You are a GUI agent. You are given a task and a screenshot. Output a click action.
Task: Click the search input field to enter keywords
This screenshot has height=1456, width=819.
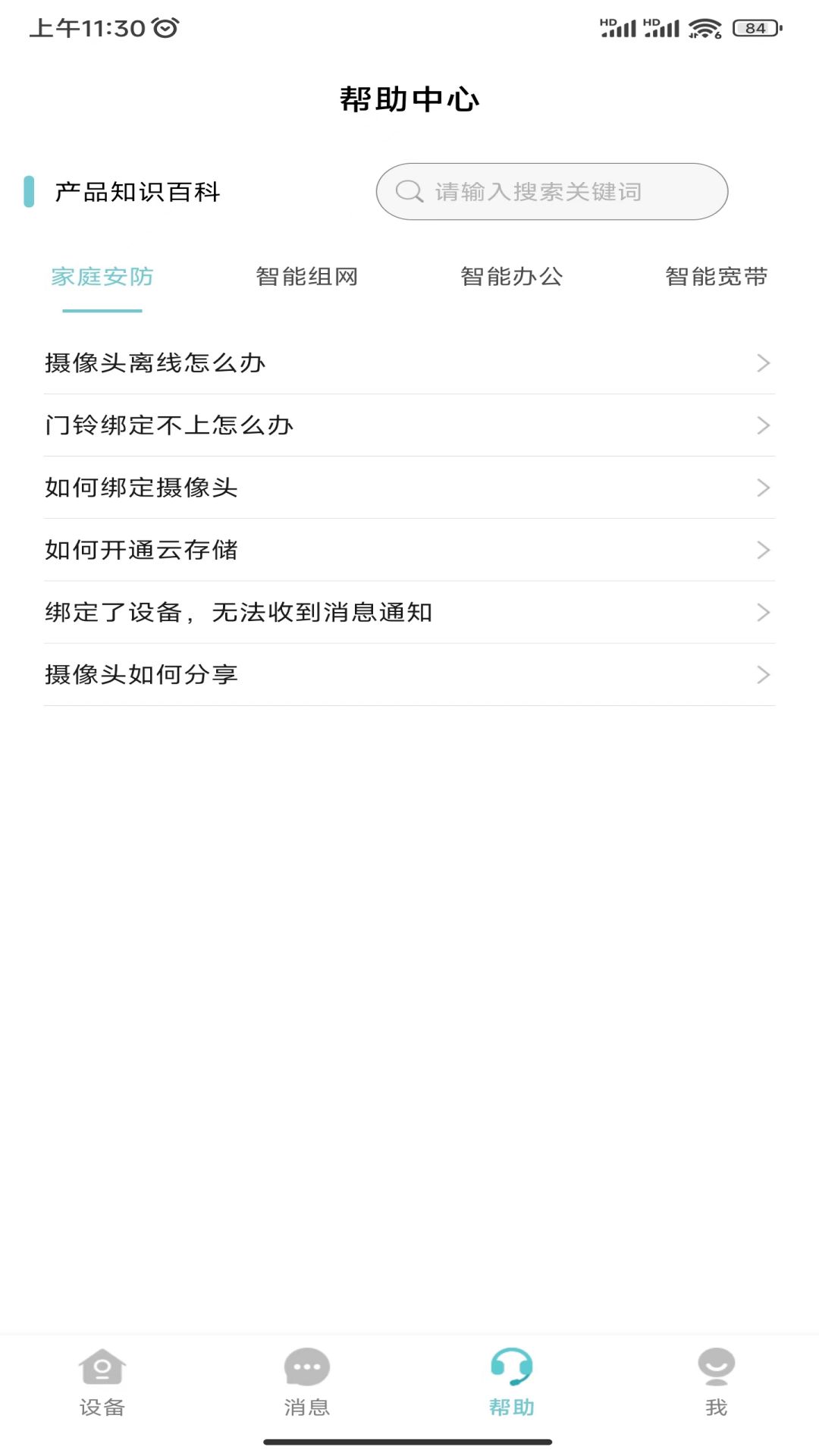[552, 191]
